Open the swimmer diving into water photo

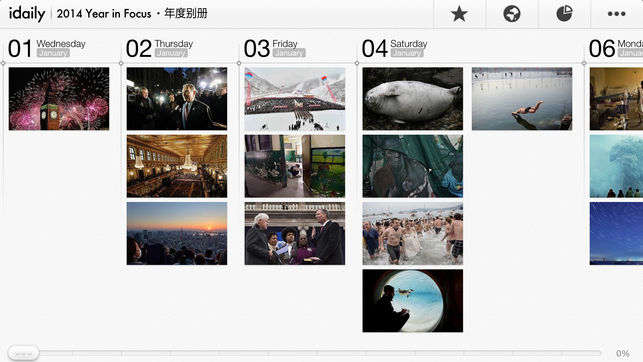coord(522,99)
